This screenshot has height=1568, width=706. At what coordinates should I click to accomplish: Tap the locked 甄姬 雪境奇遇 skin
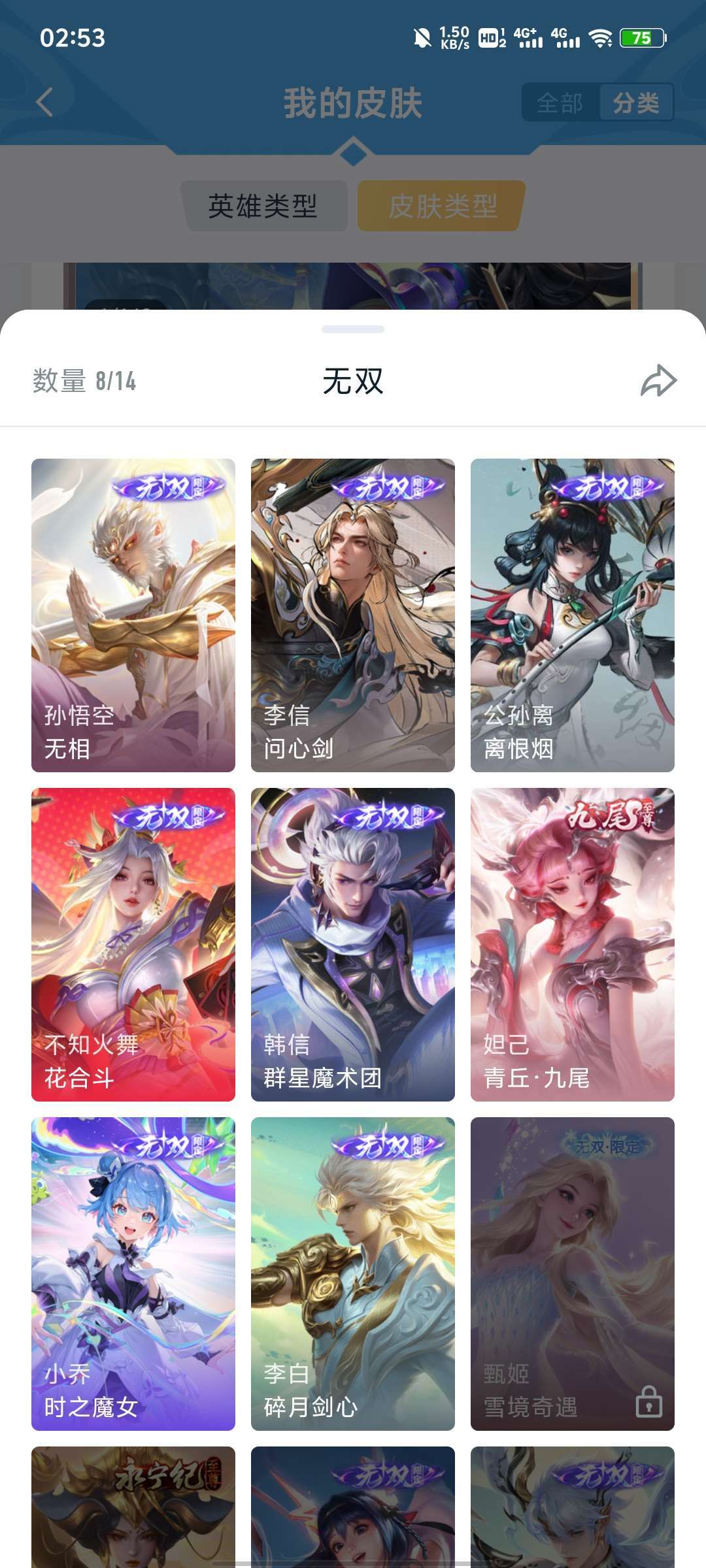[x=573, y=1274]
